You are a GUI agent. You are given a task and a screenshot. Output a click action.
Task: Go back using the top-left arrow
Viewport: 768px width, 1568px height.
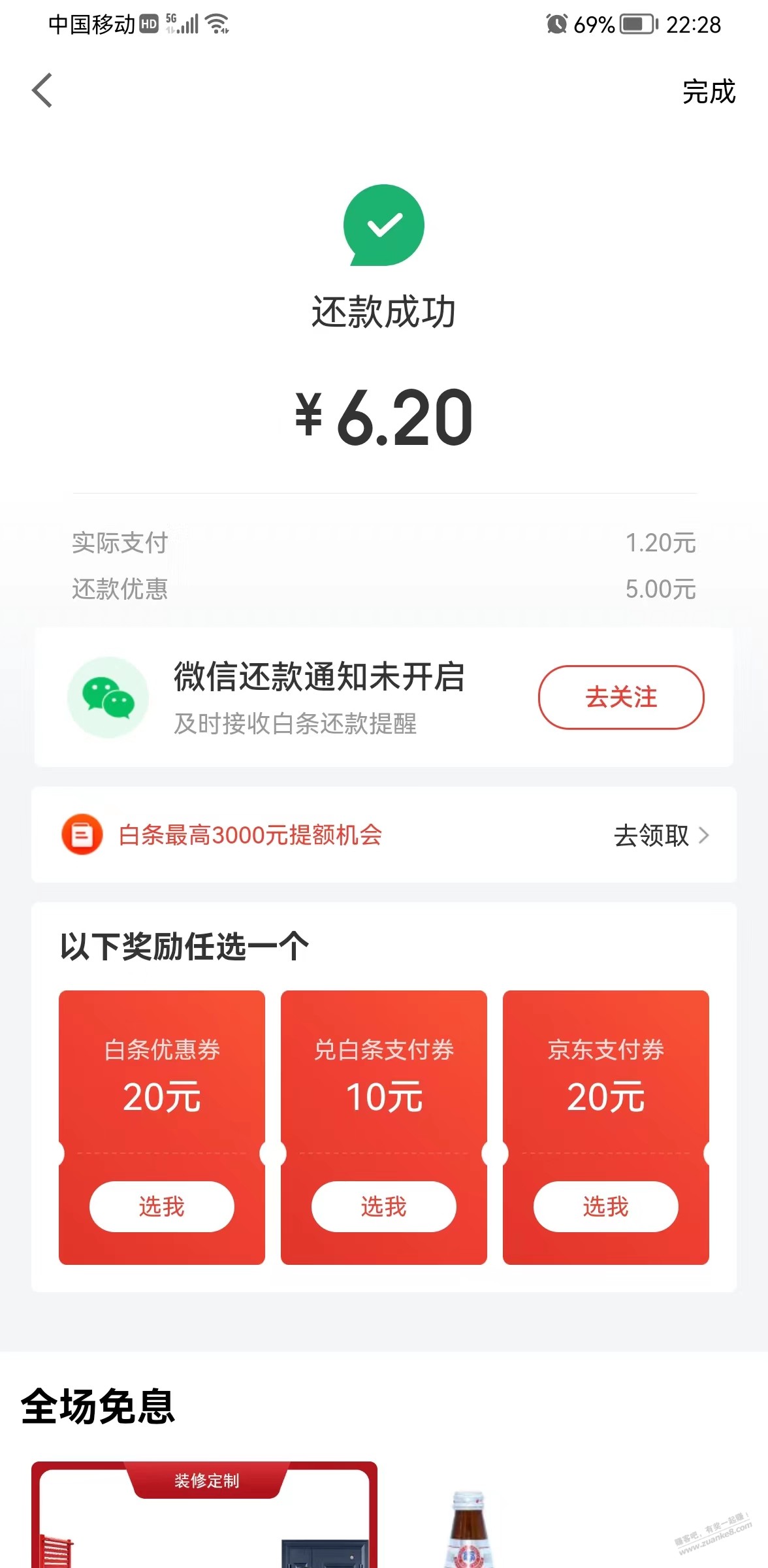(x=42, y=90)
